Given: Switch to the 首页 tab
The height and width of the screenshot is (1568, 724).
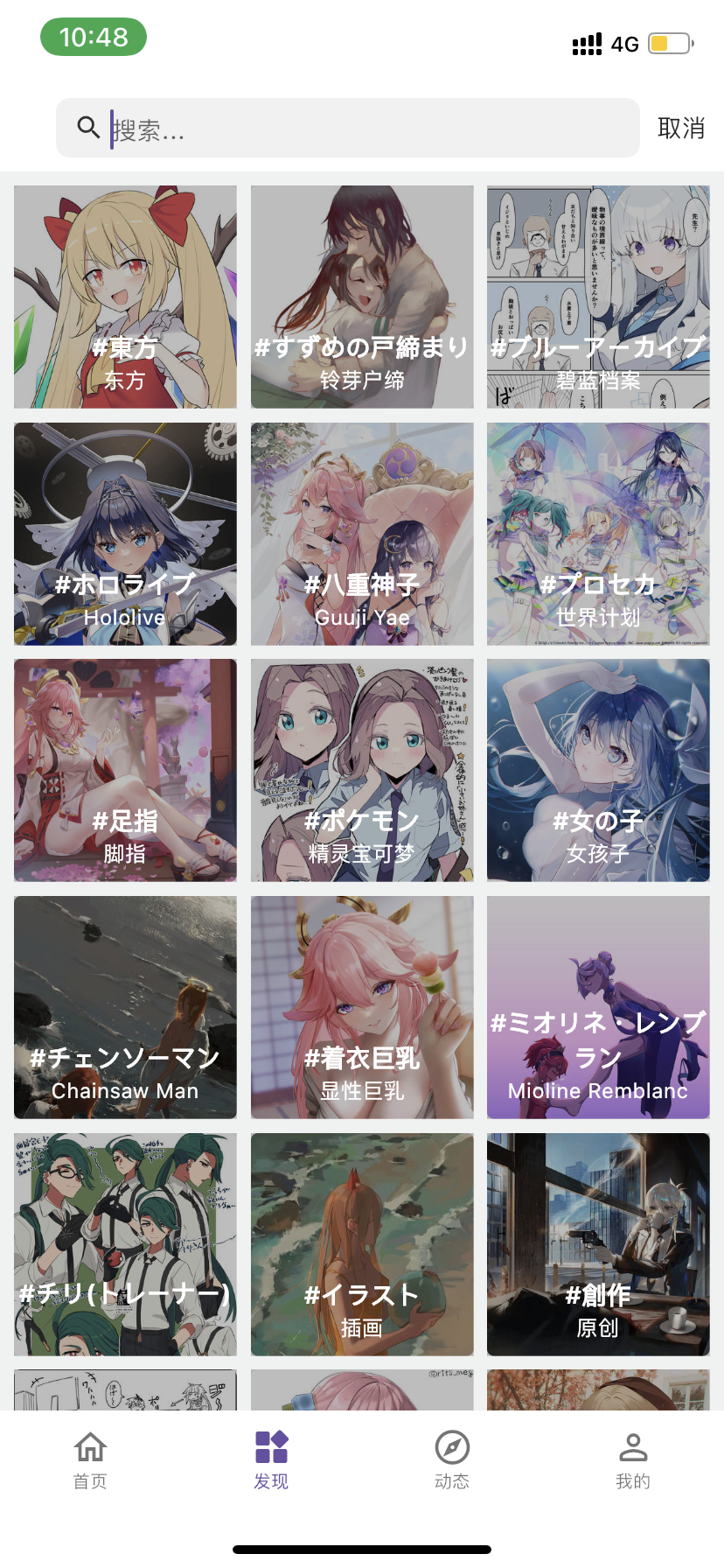Looking at the screenshot, I should [90, 1459].
